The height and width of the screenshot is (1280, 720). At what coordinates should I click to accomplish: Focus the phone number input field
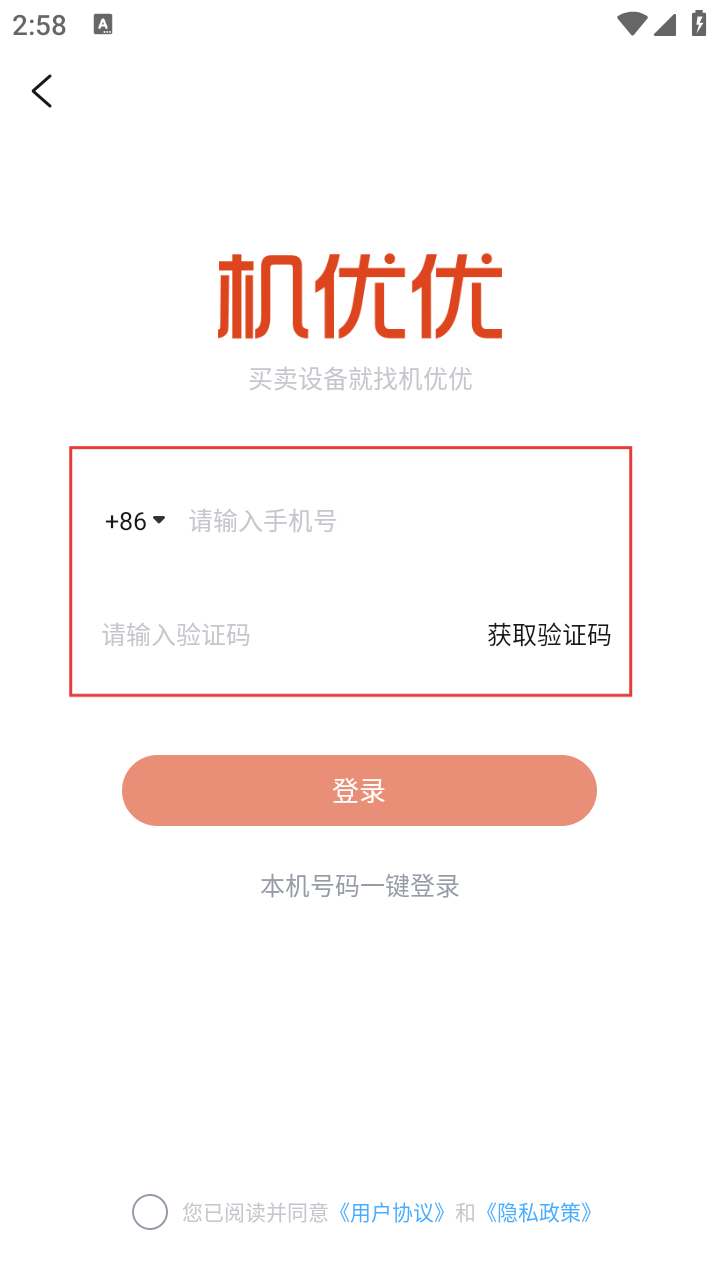point(390,521)
